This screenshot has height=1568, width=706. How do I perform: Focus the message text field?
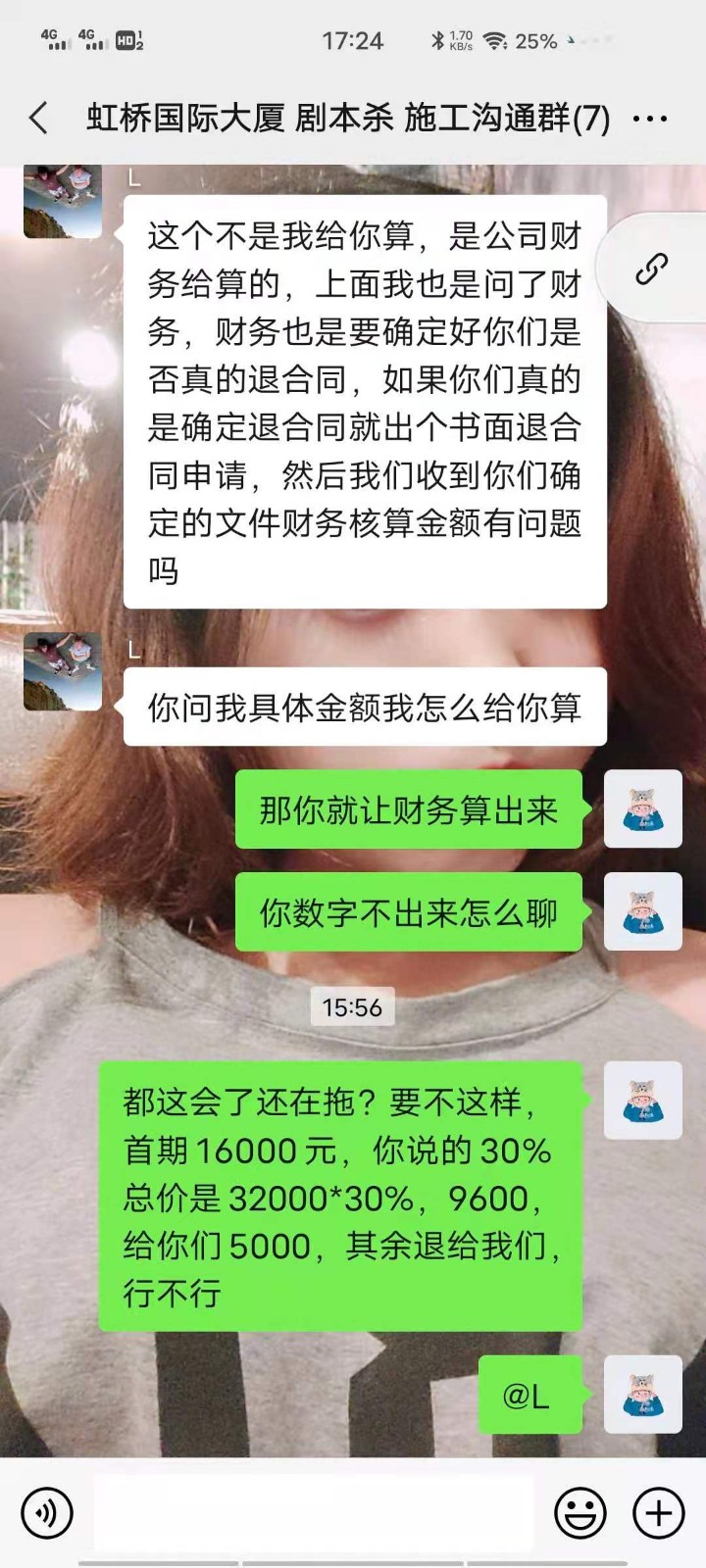314,1512
